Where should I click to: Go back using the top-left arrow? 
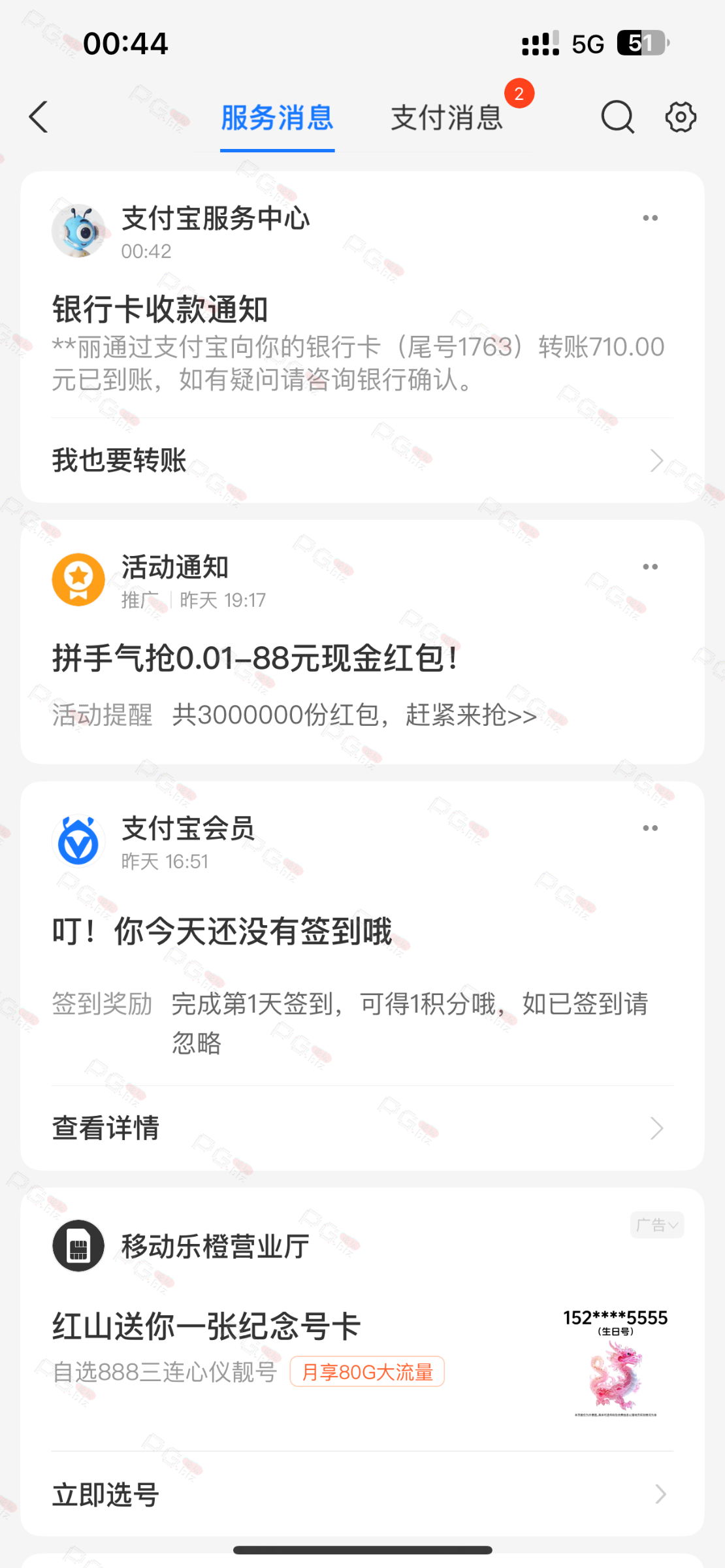click(x=39, y=118)
